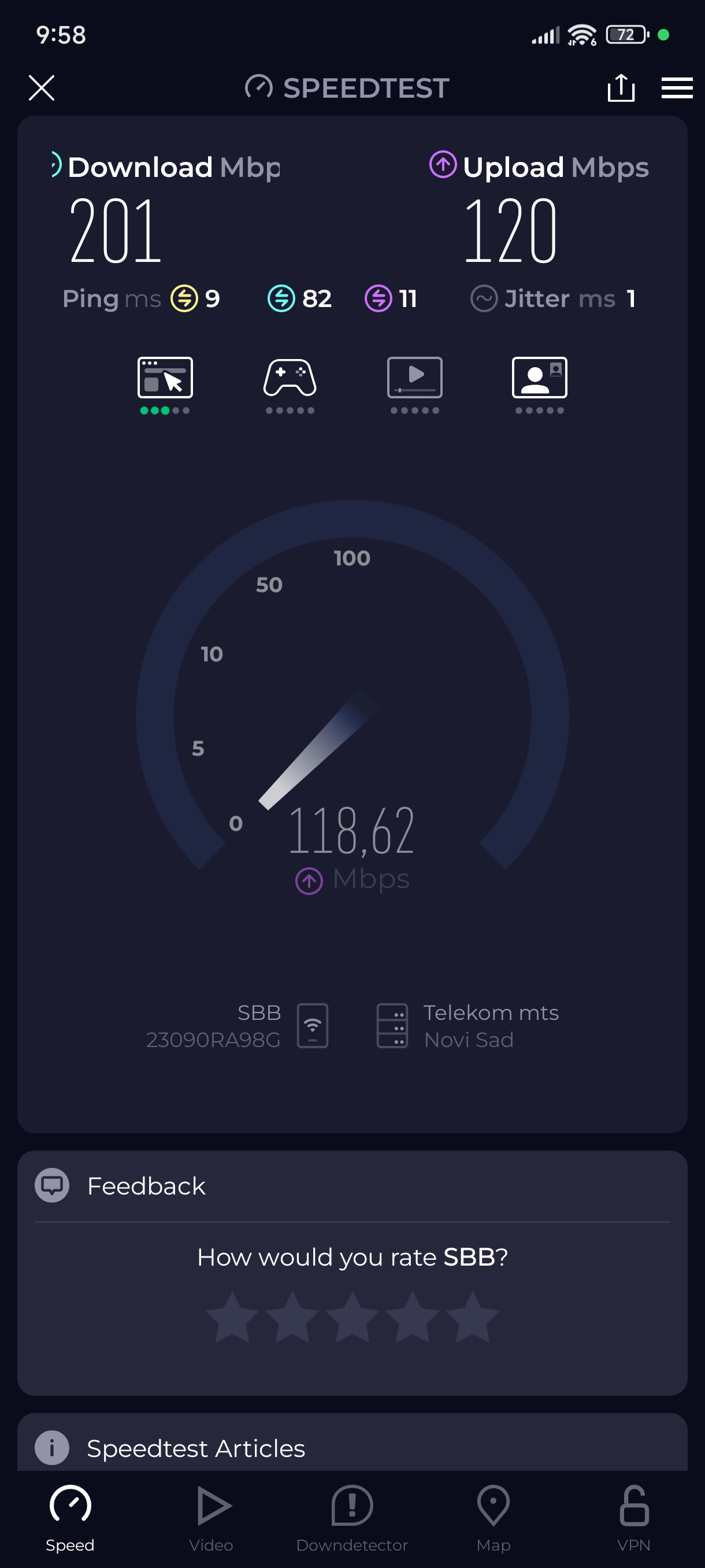Tap the video streaming quality icon
Viewport: 705px width, 1568px height.
[414, 379]
